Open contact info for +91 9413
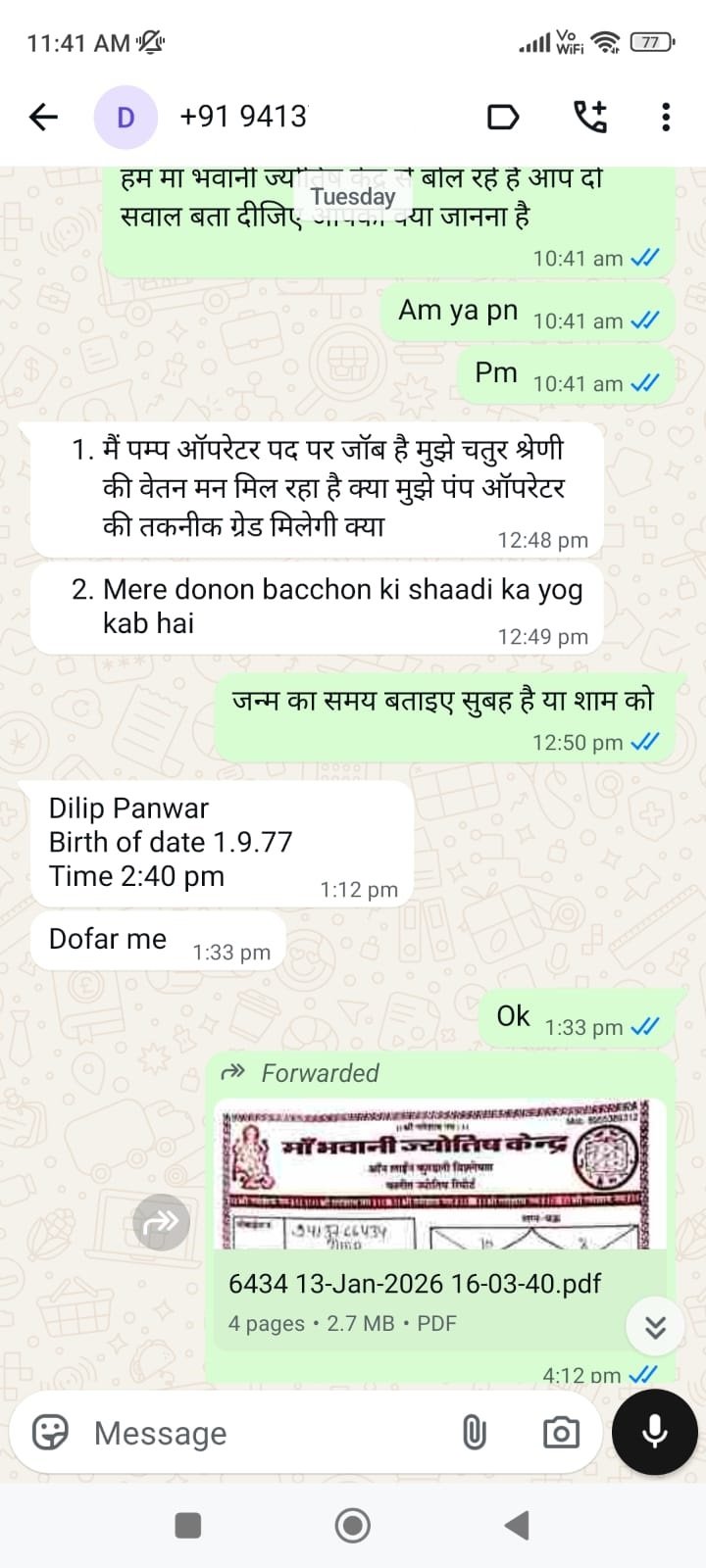The image size is (706, 1568). (x=243, y=118)
